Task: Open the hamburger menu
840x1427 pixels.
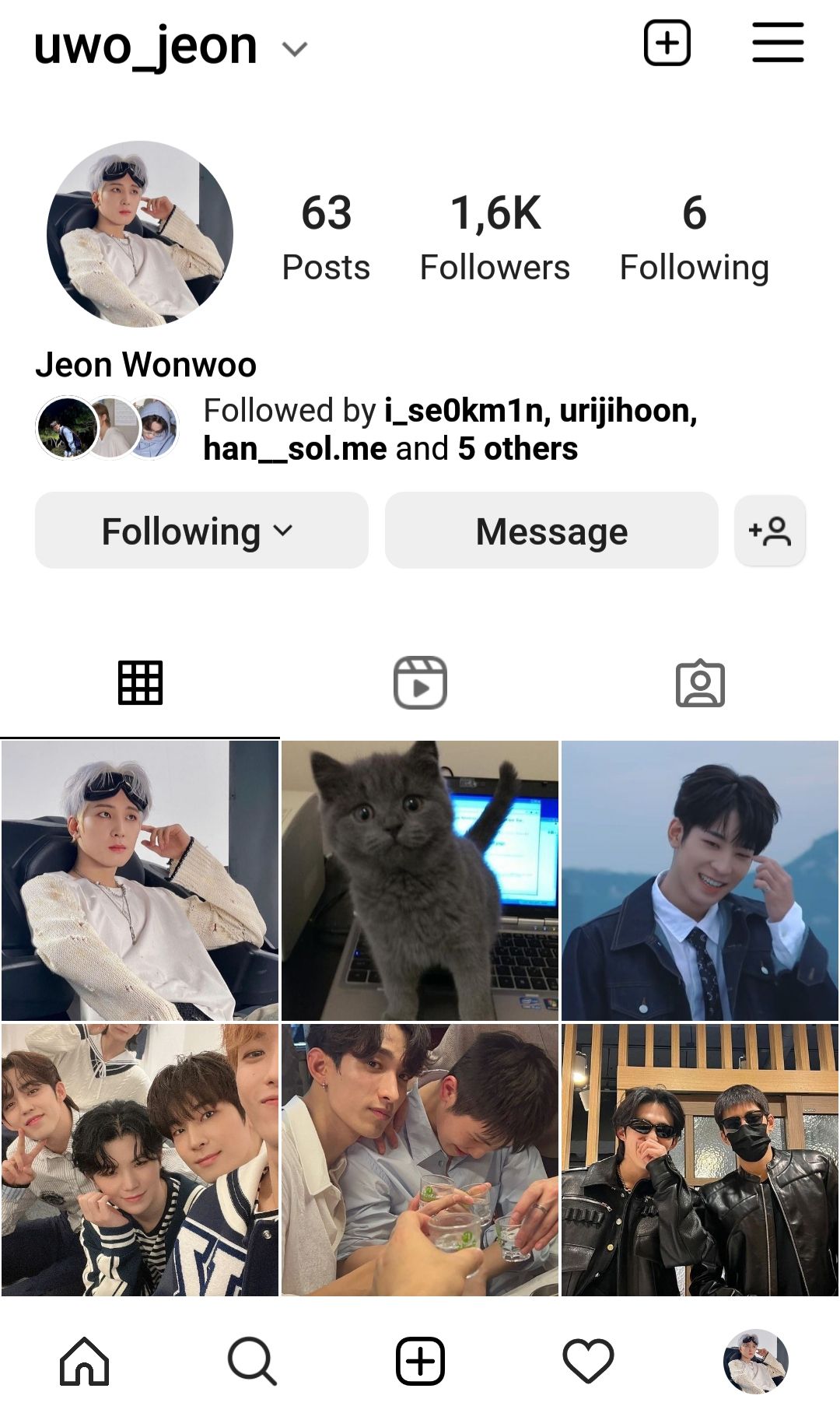Action: coord(777,43)
